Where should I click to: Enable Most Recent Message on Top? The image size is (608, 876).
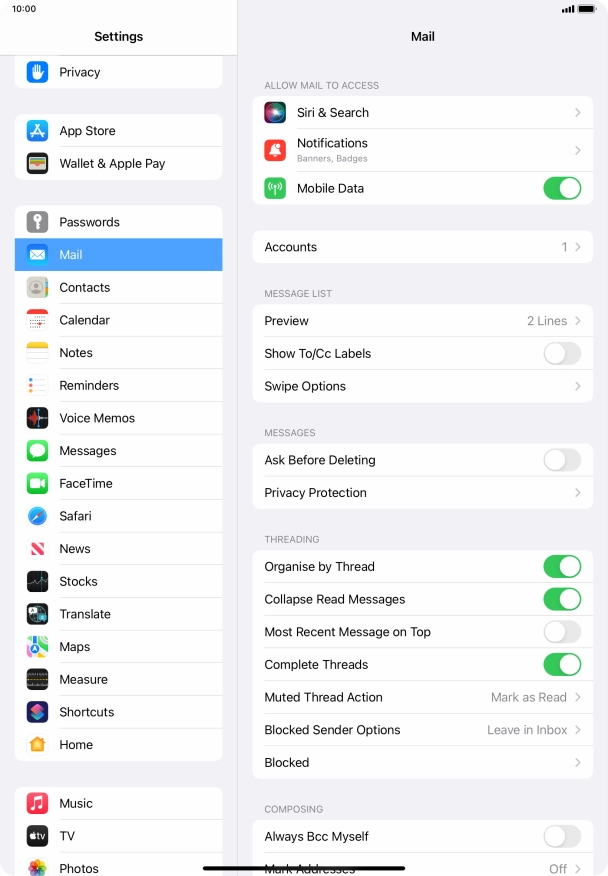tap(561, 632)
